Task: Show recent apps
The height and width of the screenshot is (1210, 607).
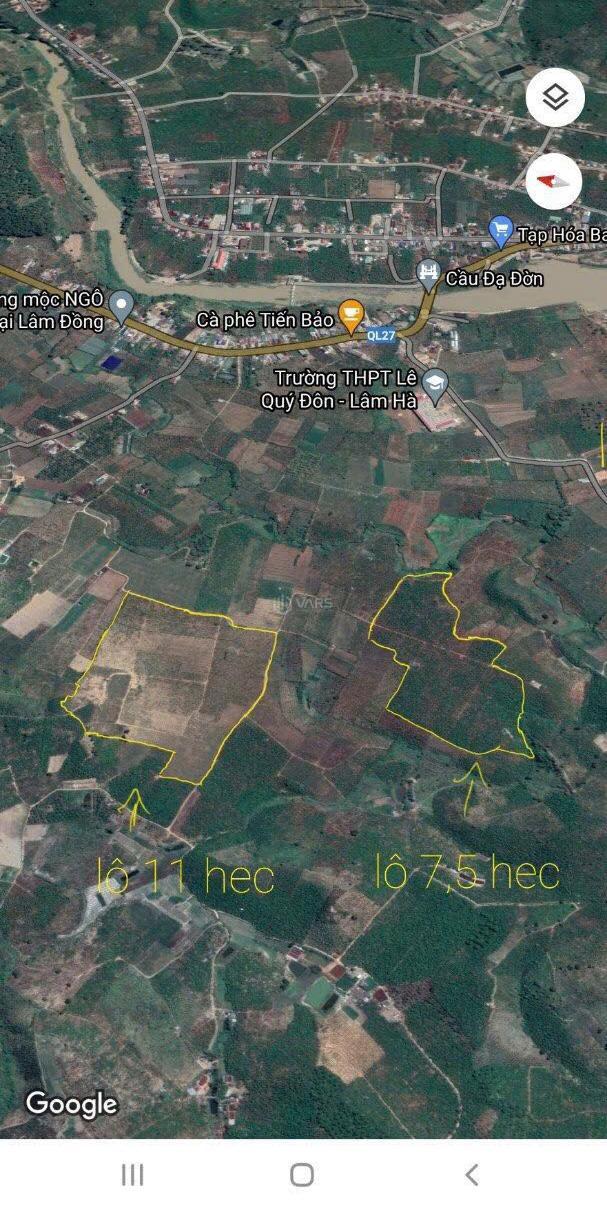Action: (132, 1175)
